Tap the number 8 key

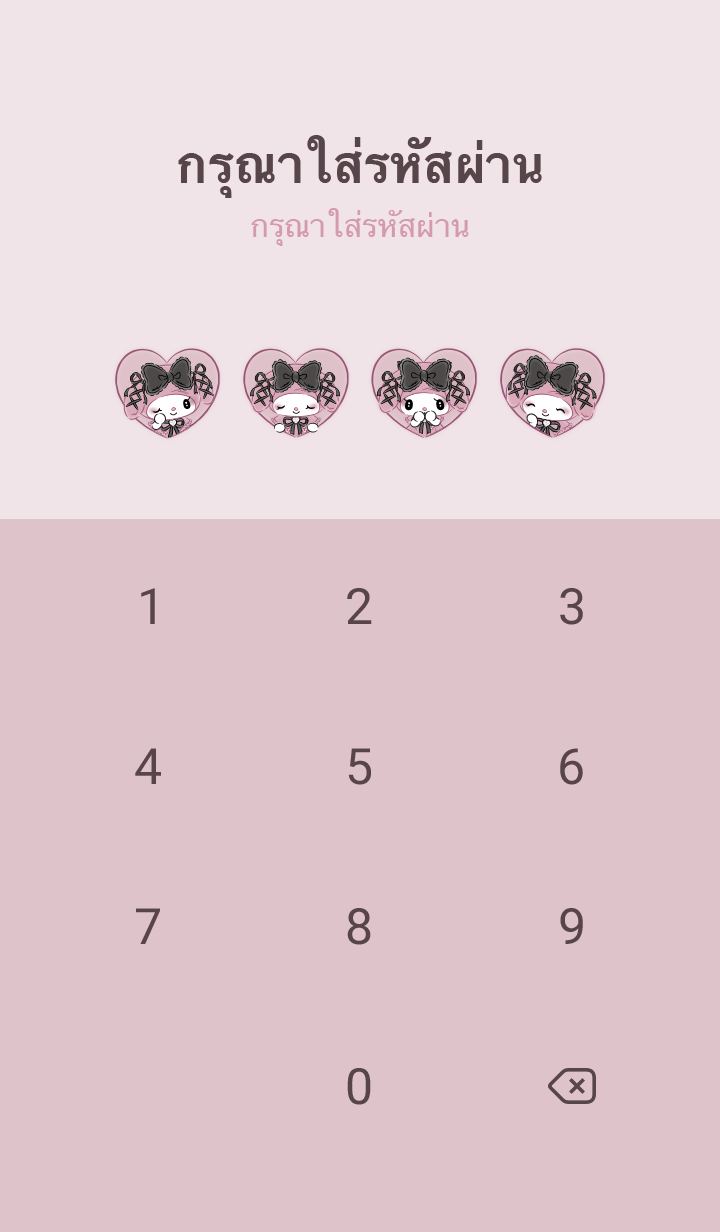pyautogui.click(x=359, y=927)
